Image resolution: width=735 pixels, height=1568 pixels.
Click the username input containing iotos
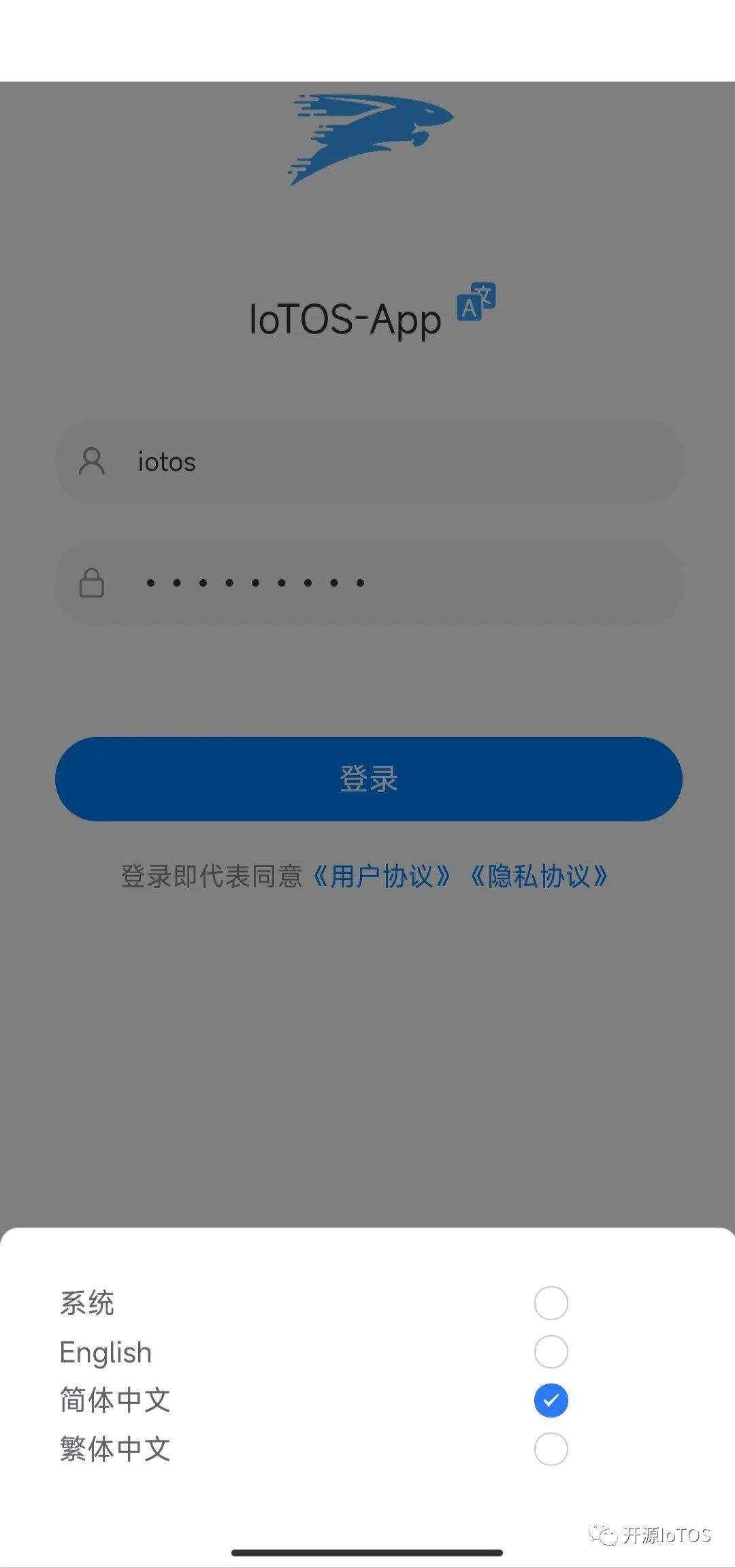(x=367, y=462)
